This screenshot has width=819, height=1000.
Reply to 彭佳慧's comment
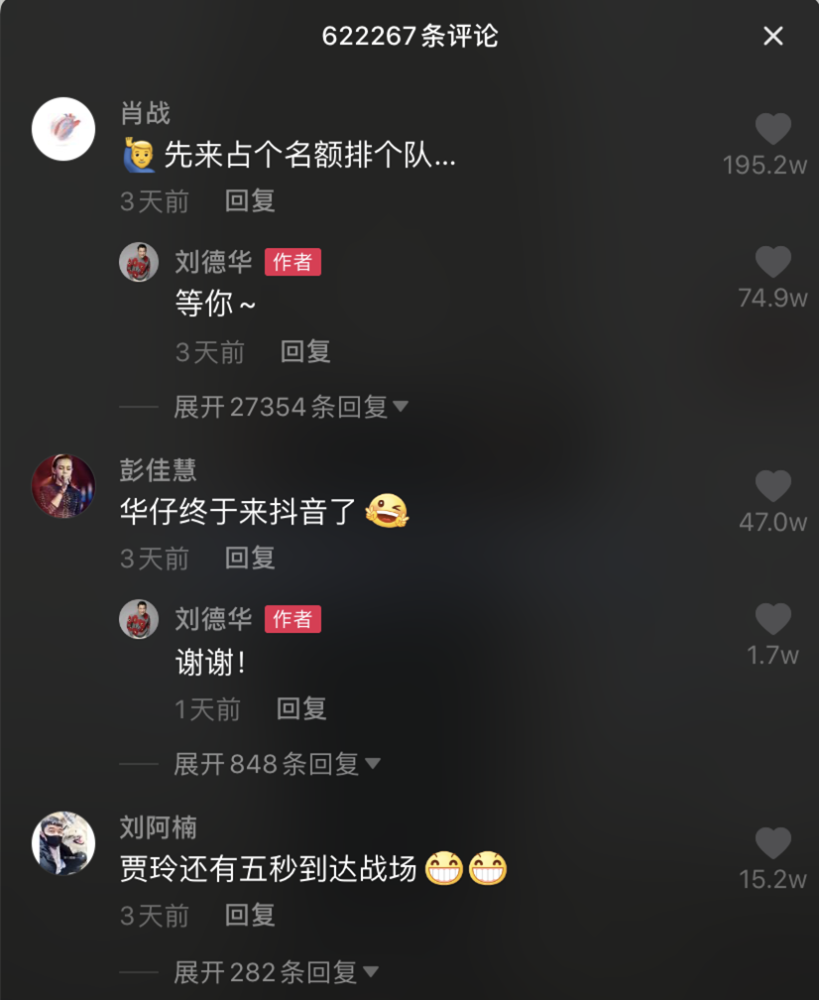250,558
